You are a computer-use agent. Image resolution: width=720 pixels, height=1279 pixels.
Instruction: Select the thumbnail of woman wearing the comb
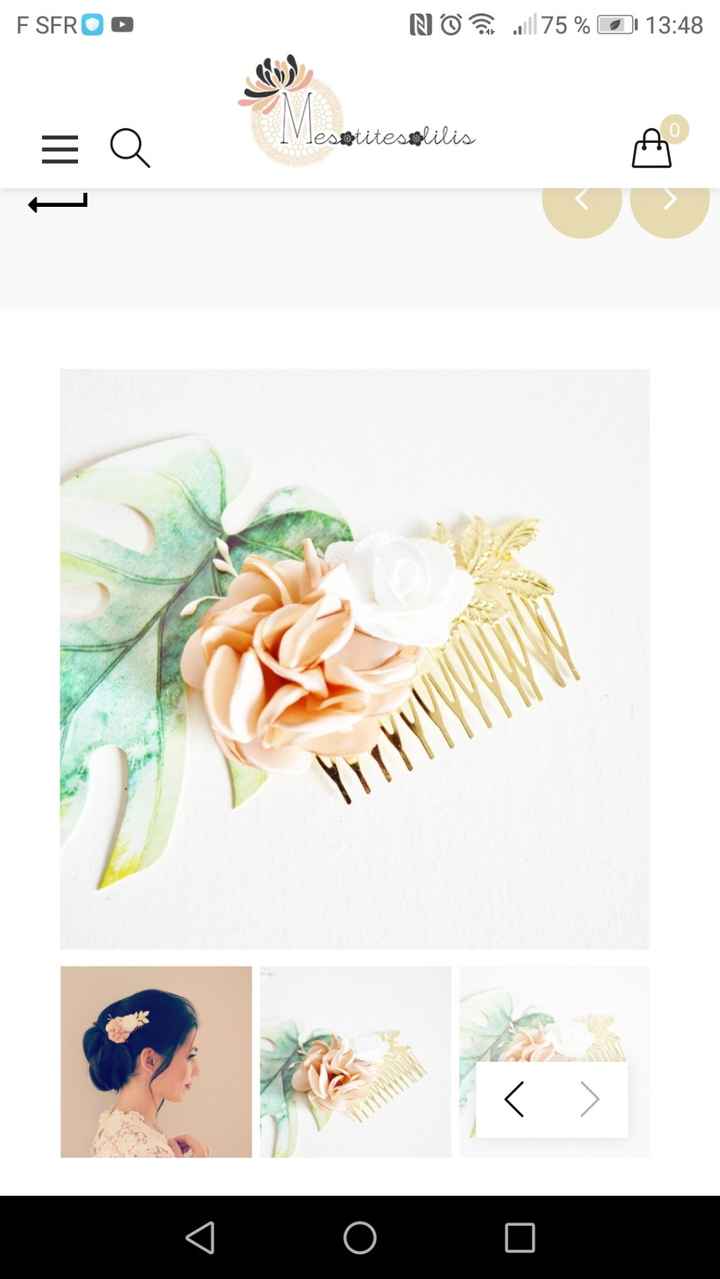(x=156, y=1061)
